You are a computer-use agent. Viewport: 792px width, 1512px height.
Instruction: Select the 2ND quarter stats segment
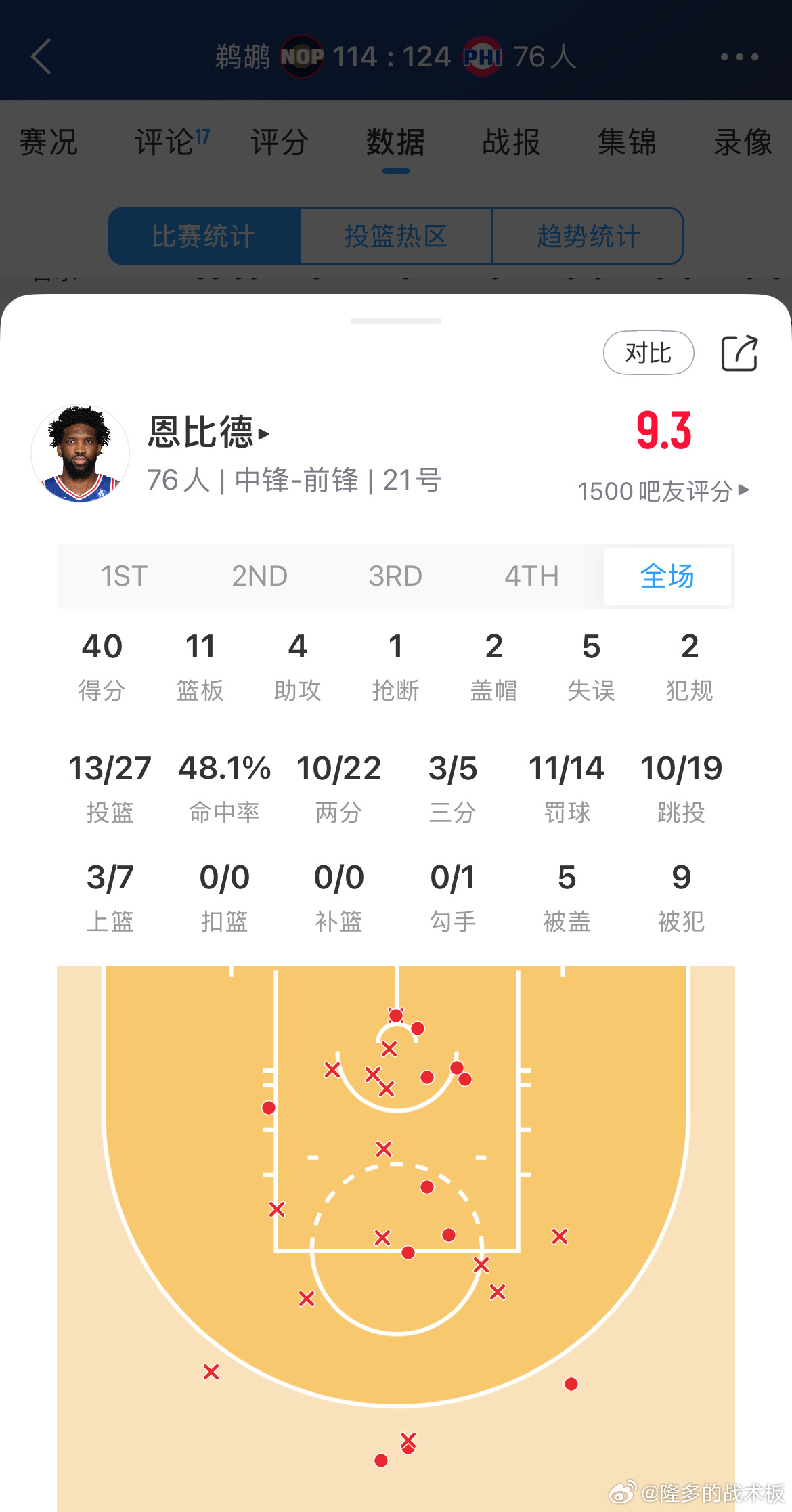[260, 576]
